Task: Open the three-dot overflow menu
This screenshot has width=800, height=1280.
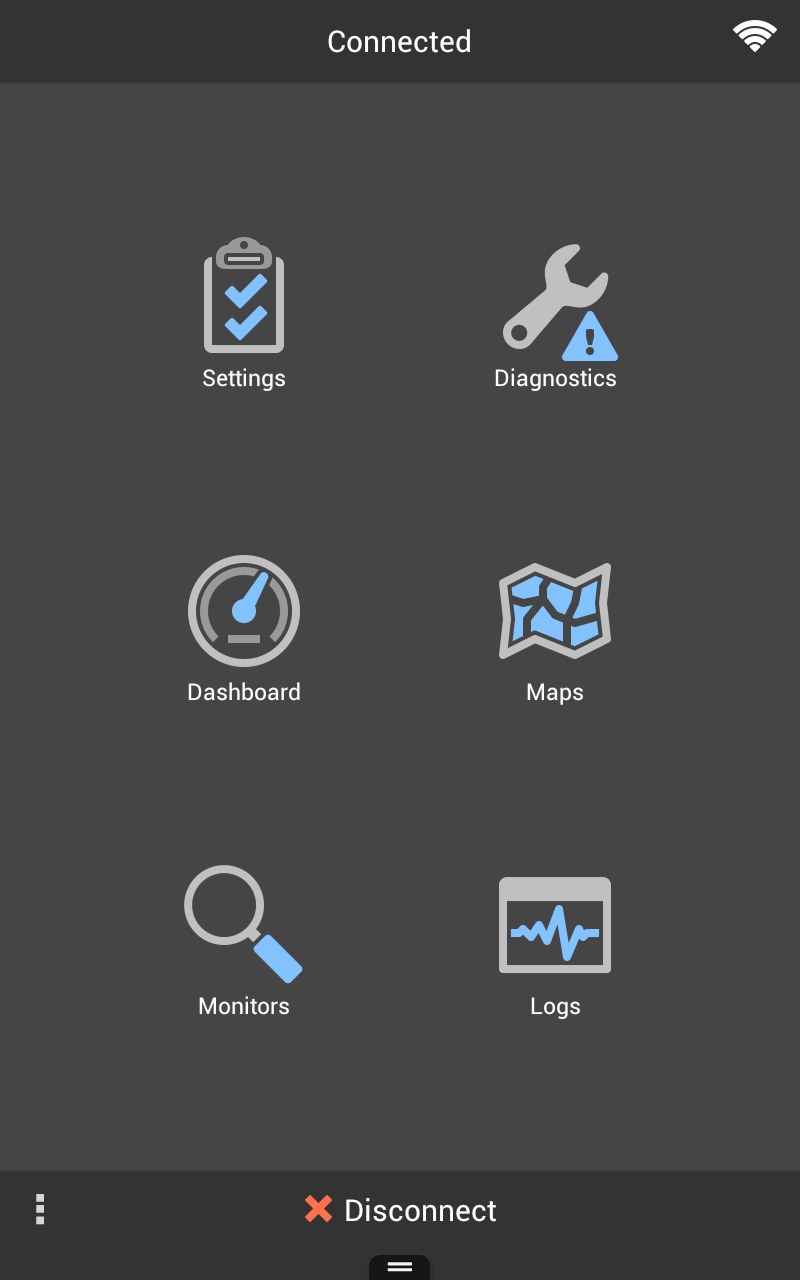Action: tap(40, 1210)
